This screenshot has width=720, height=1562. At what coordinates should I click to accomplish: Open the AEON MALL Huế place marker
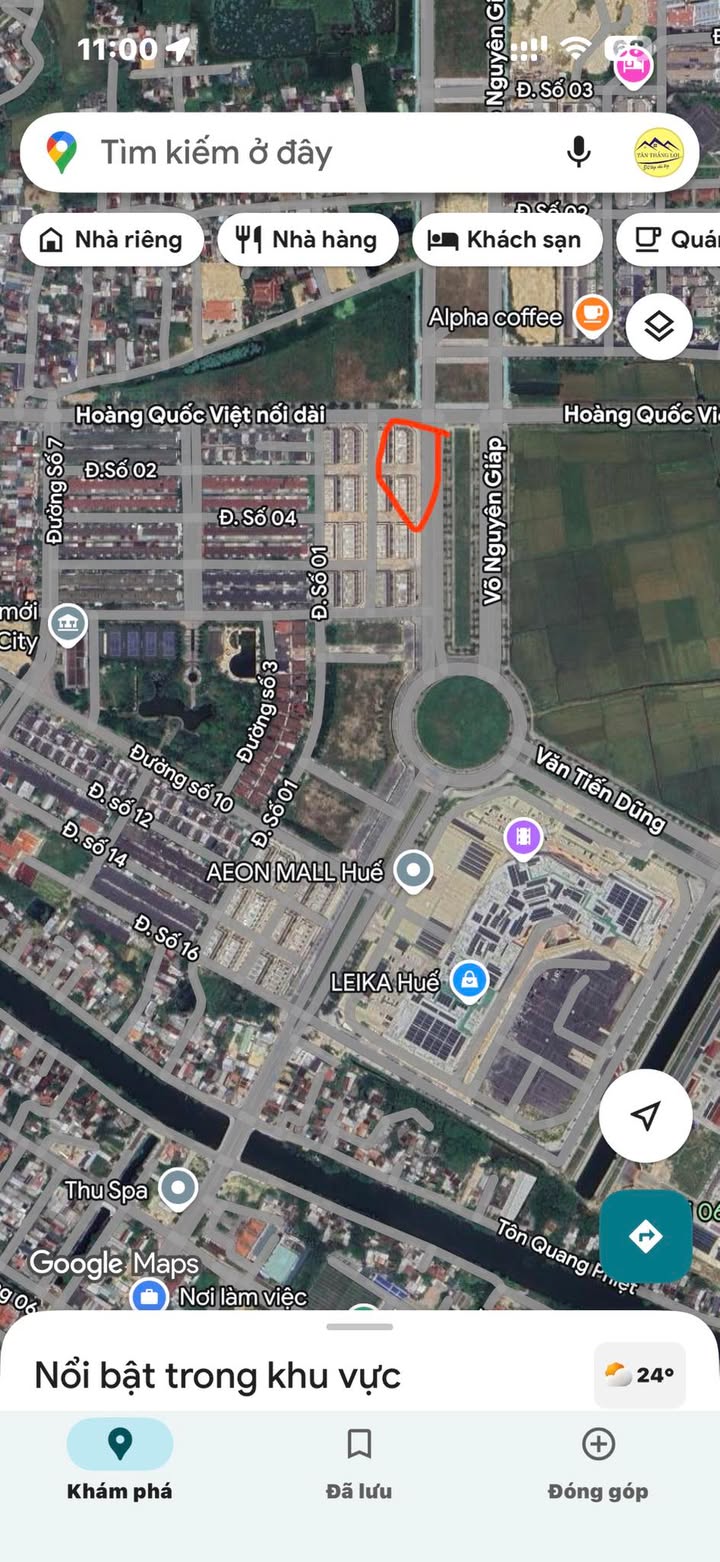(412, 872)
